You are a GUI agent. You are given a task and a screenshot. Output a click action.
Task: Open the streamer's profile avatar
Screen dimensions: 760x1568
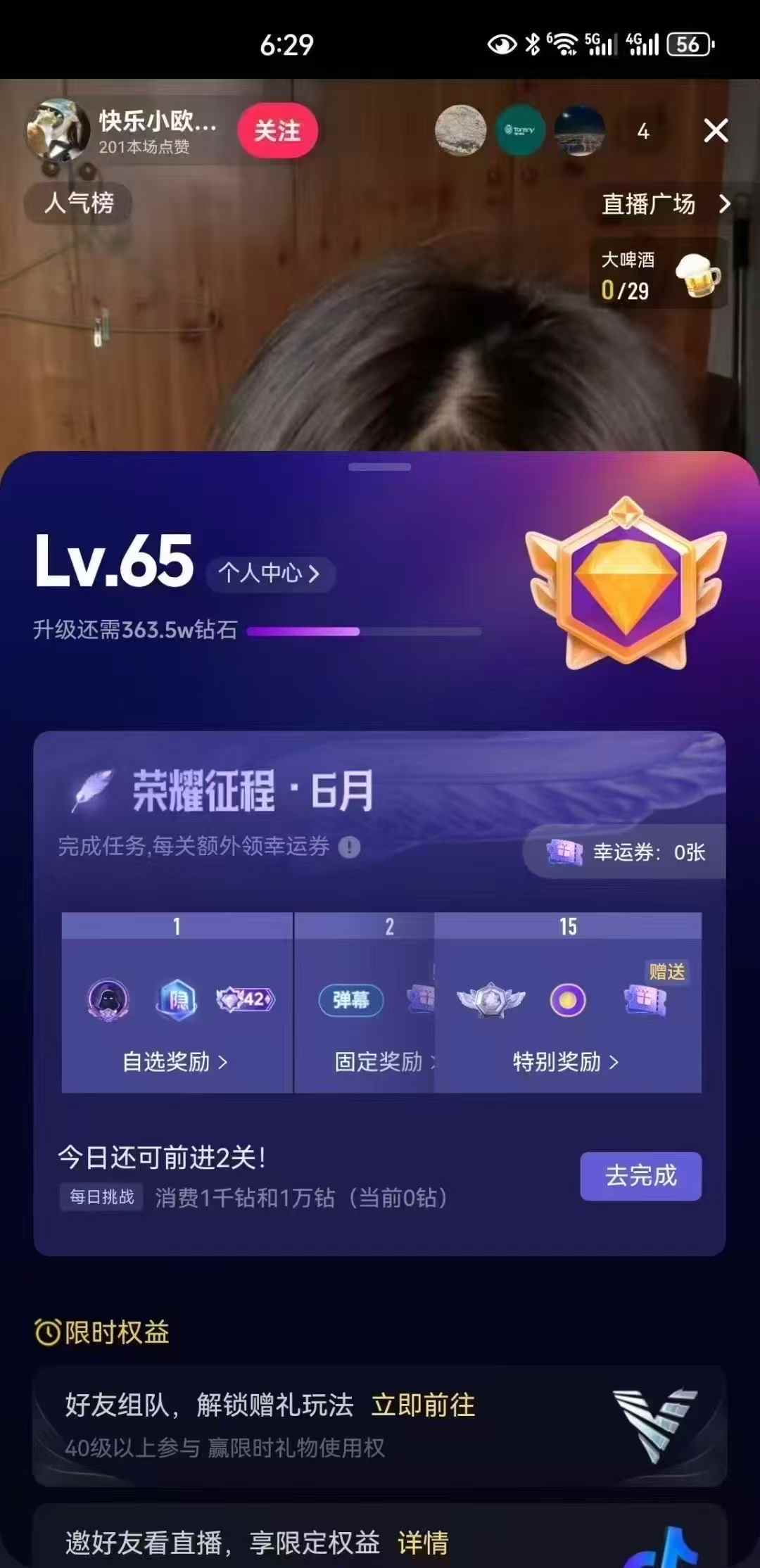[58, 131]
